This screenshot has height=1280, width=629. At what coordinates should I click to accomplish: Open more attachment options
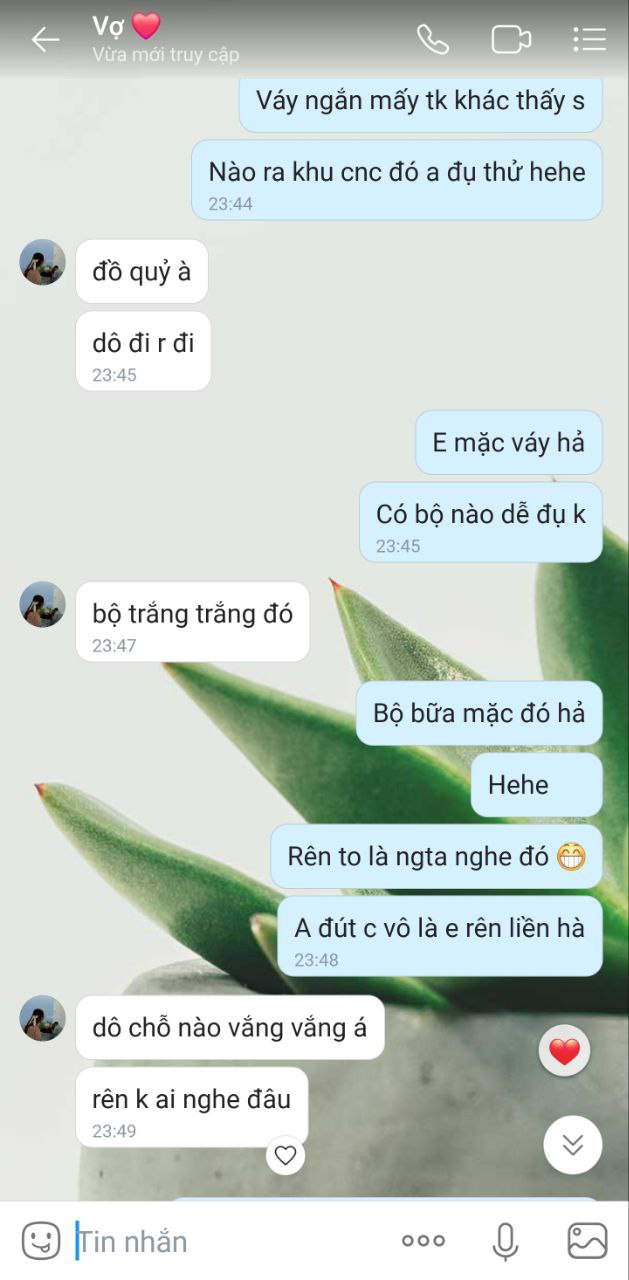pos(423,1241)
